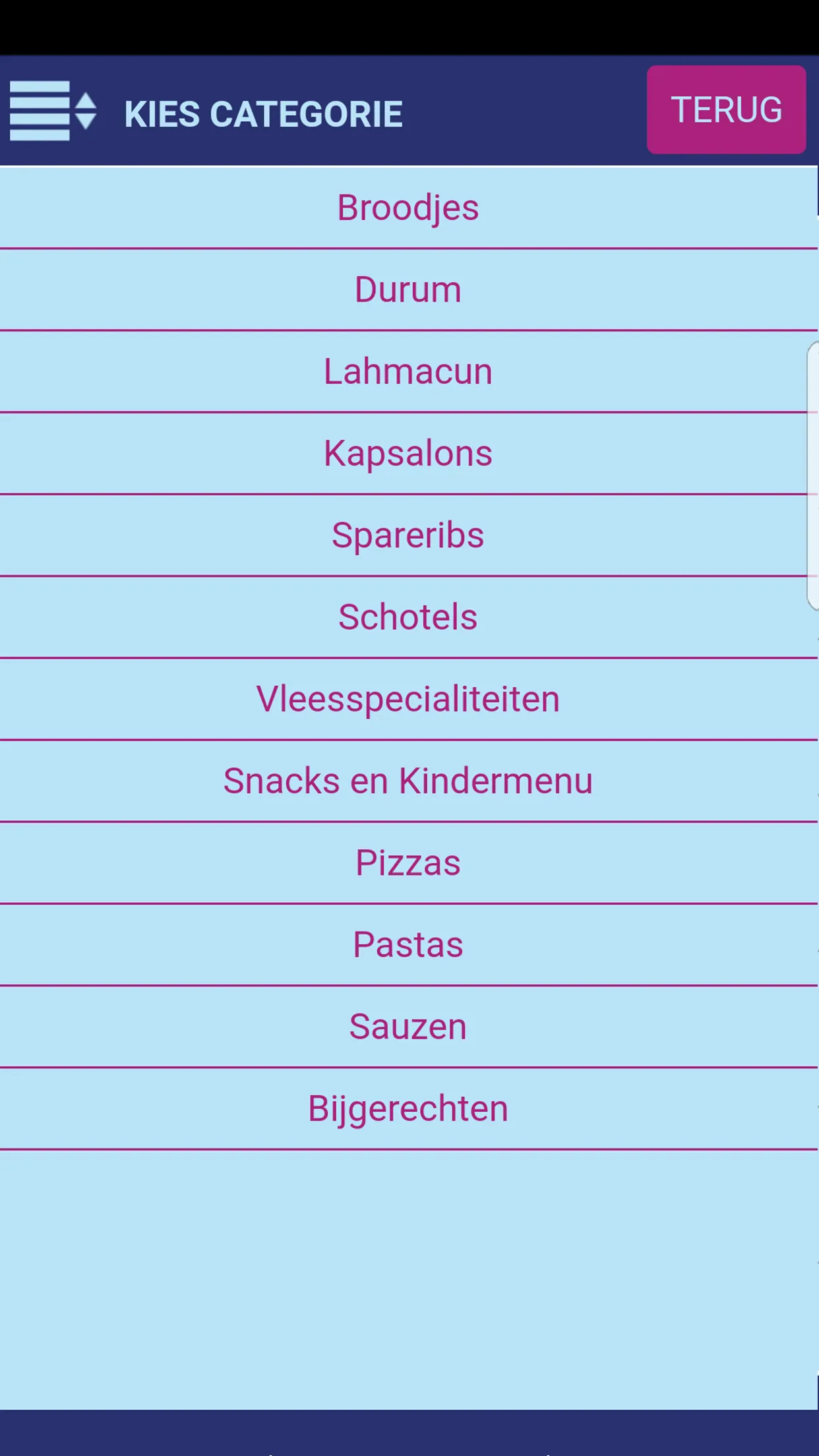Screen dimensions: 819x1456
Task: Open the Pastas category
Action: coord(409,944)
